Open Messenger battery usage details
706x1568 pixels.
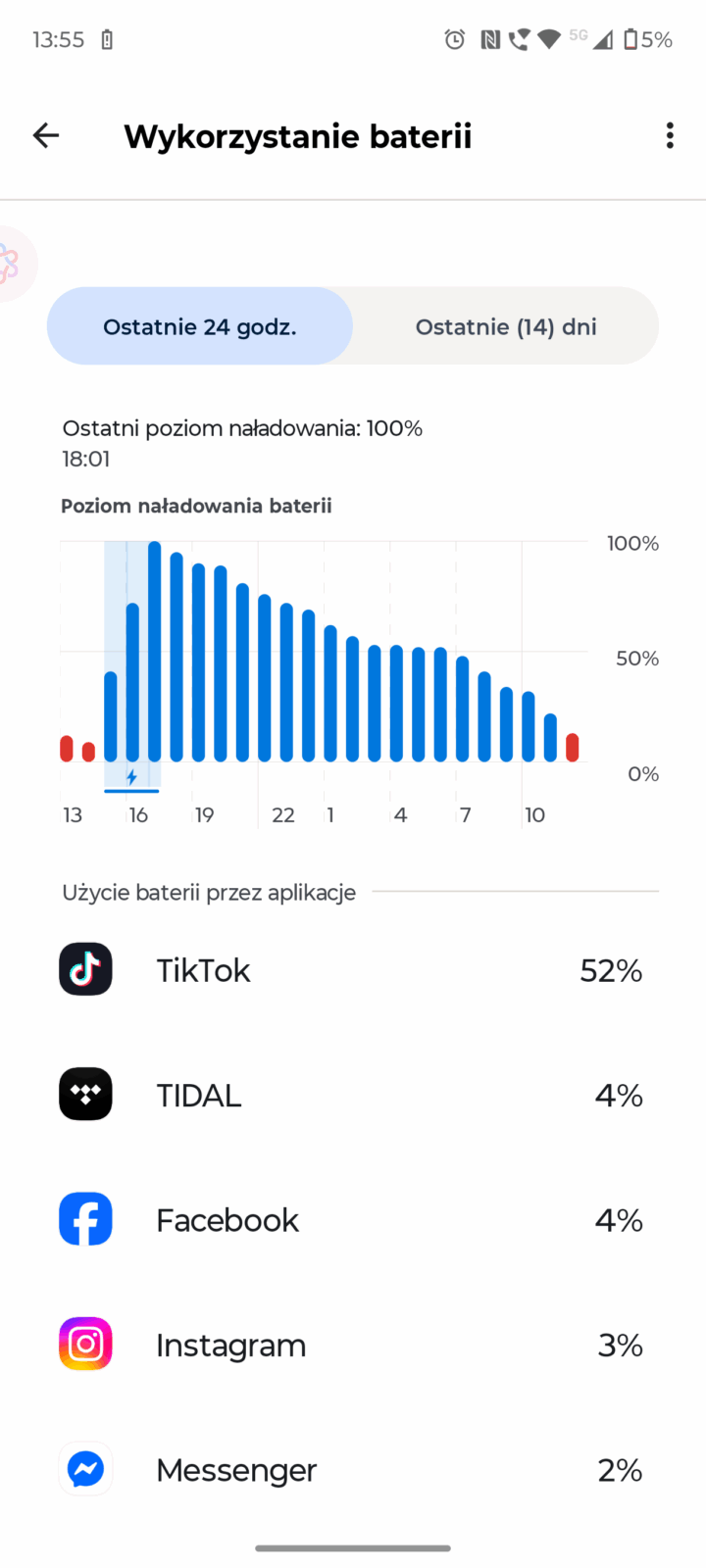353,1469
